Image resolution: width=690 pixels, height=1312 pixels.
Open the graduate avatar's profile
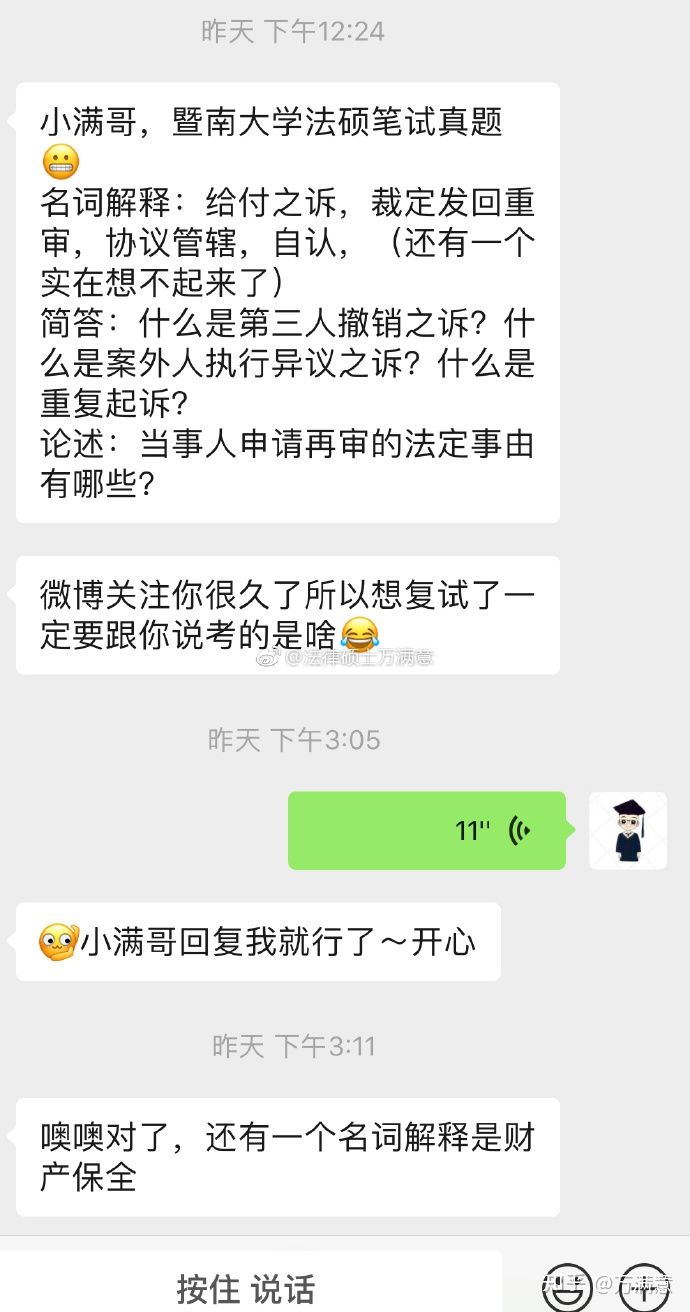tap(628, 831)
